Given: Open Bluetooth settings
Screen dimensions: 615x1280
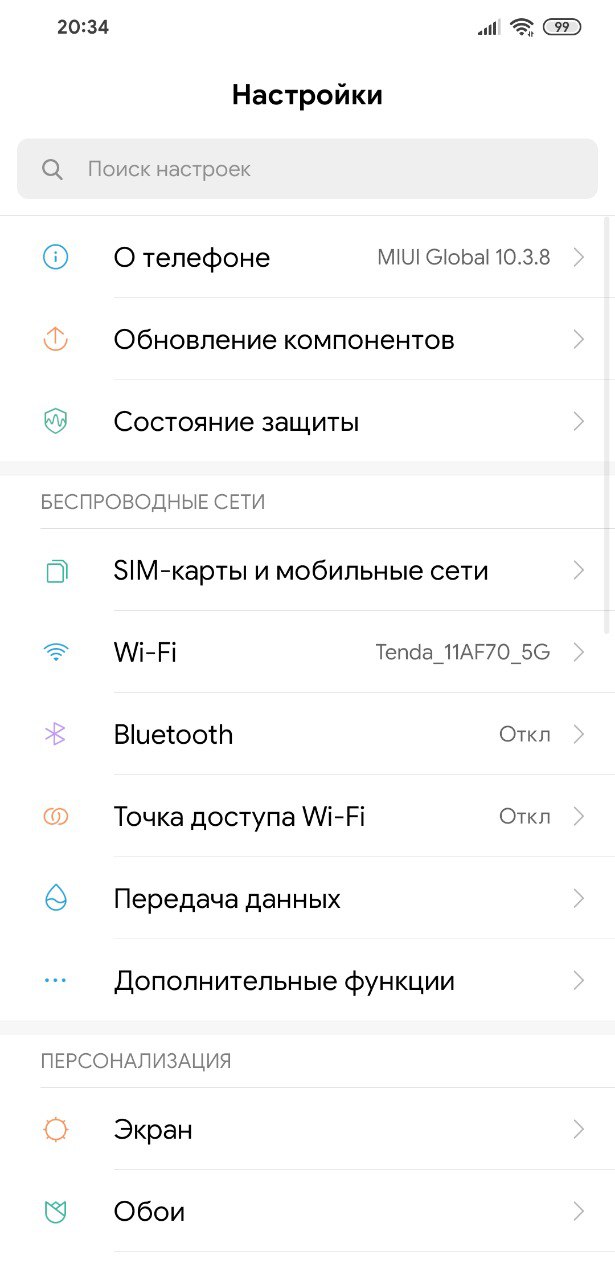Looking at the screenshot, I should (307, 735).
